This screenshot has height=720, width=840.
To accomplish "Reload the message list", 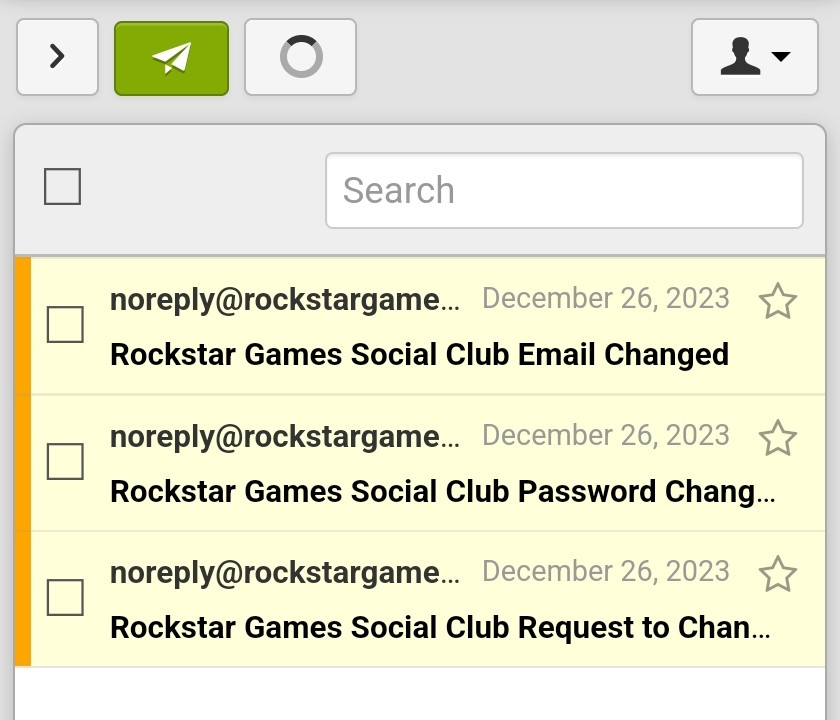I will pos(301,57).
